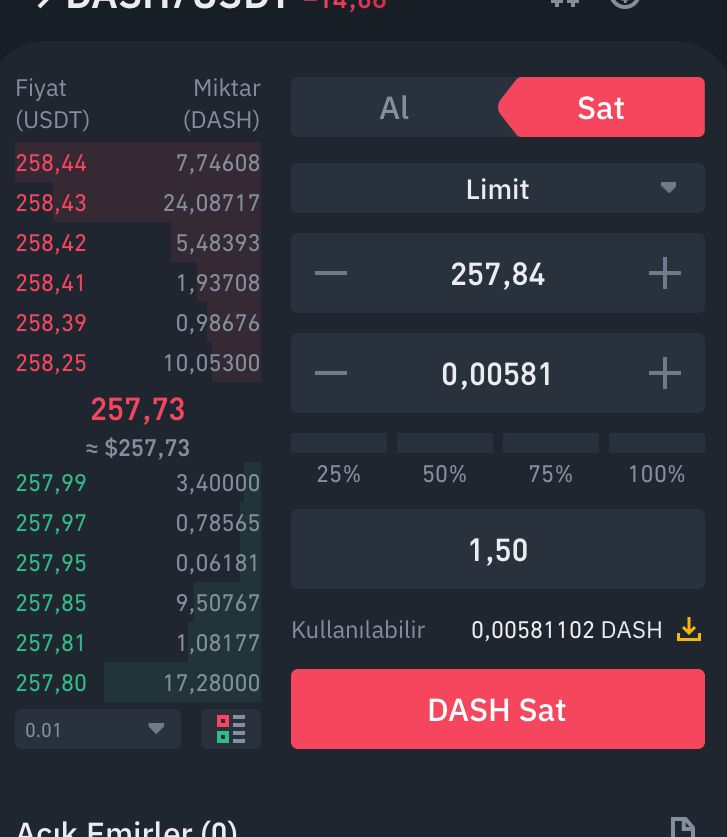The height and width of the screenshot is (837, 727).
Task: Choose the 75% amount option
Action: pyautogui.click(x=550, y=457)
